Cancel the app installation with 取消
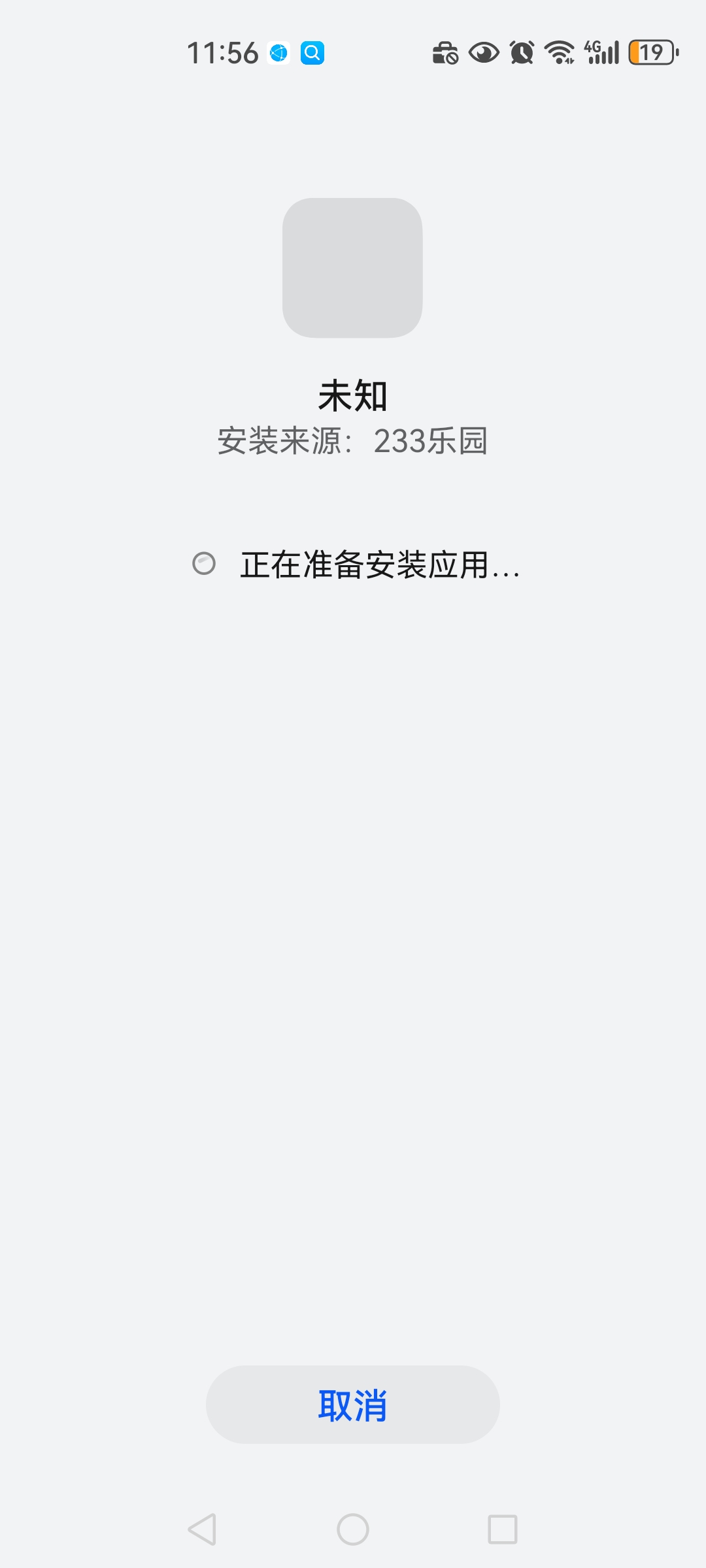 pyautogui.click(x=353, y=1405)
